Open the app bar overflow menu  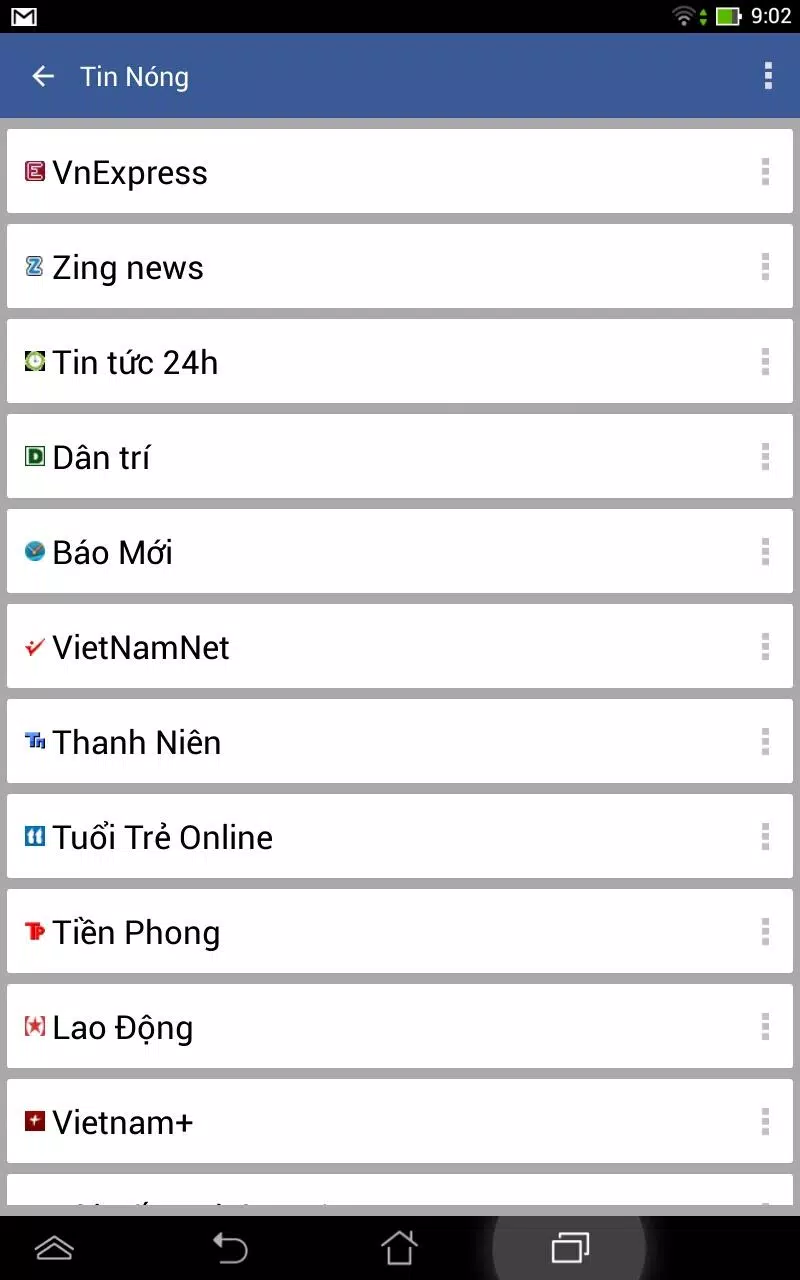[767, 77]
